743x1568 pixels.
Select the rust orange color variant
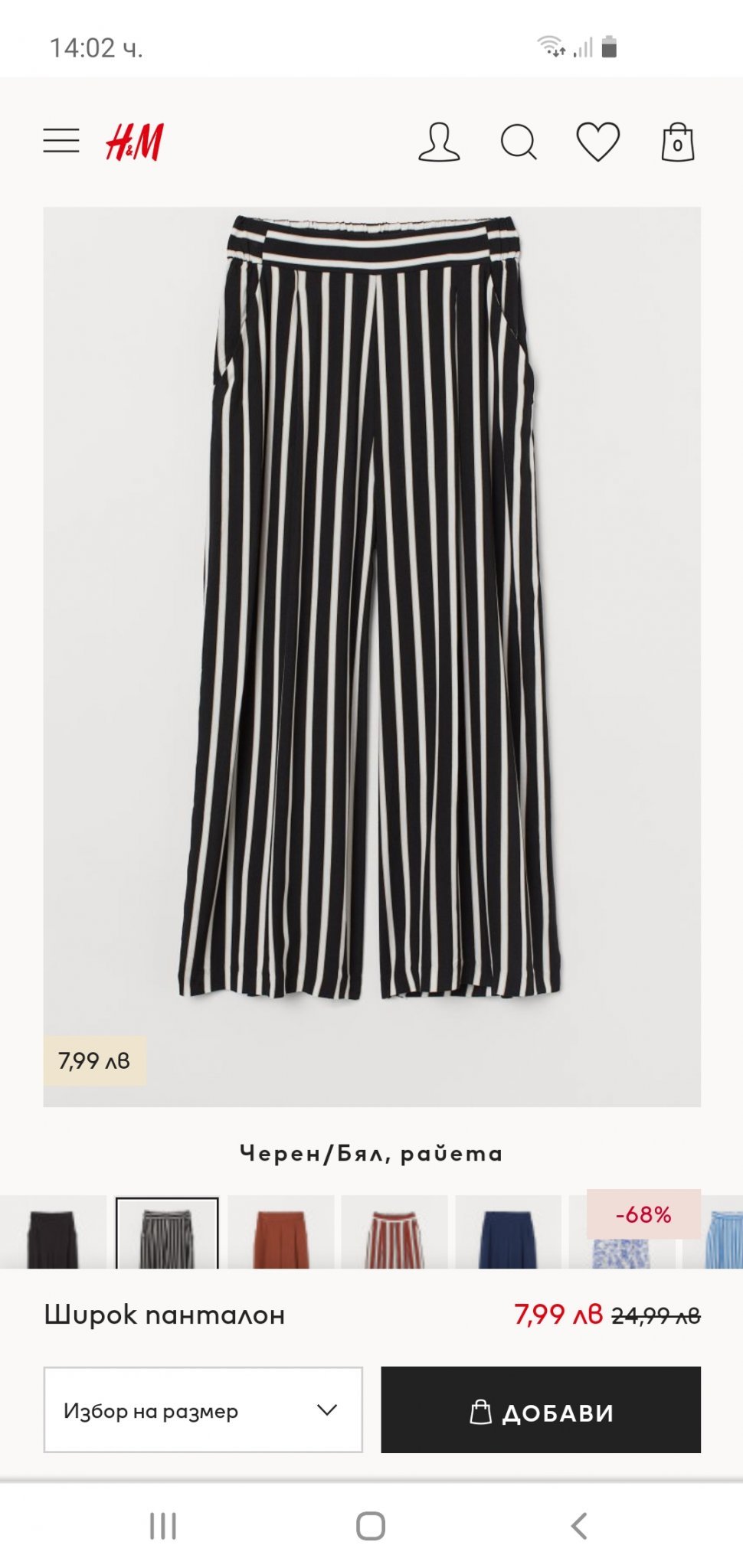pyautogui.click(x=281, y=1234)
